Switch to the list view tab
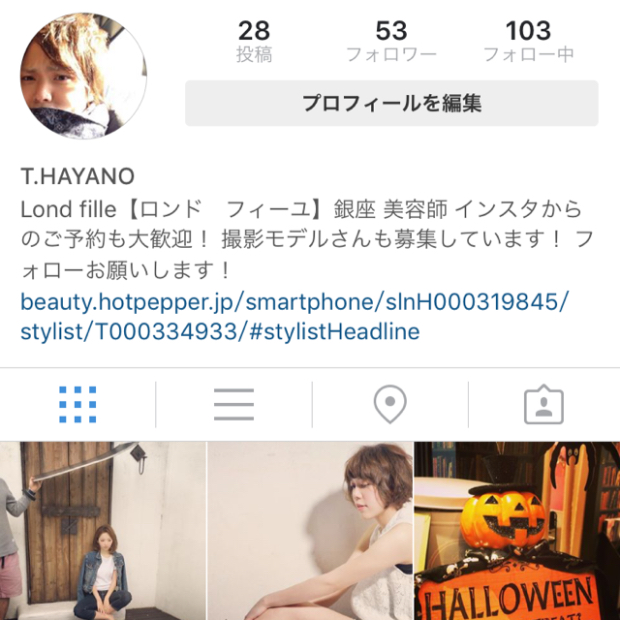The height and width of the screenshot is (620, 620). coord(234,405)
